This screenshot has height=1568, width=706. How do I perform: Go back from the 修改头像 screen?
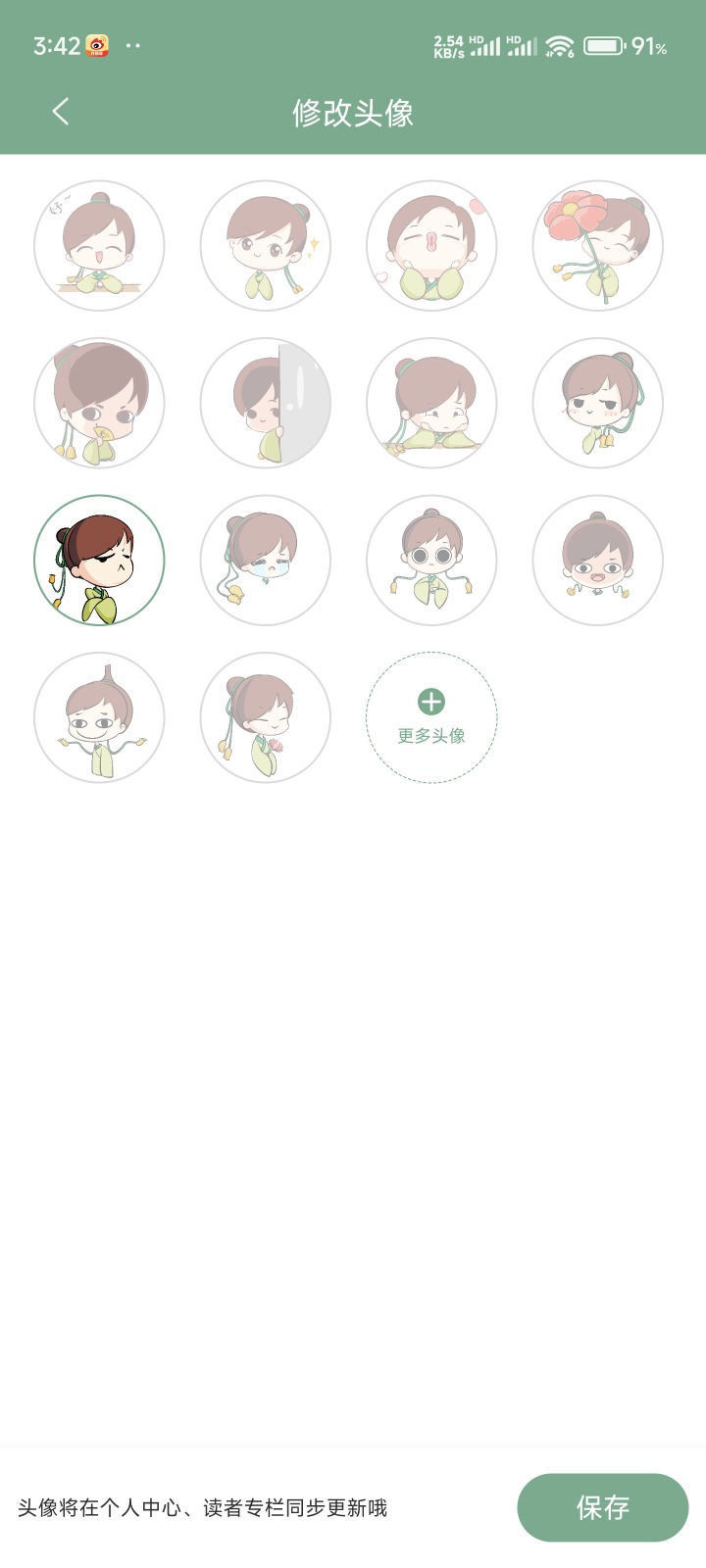[61, 112]
